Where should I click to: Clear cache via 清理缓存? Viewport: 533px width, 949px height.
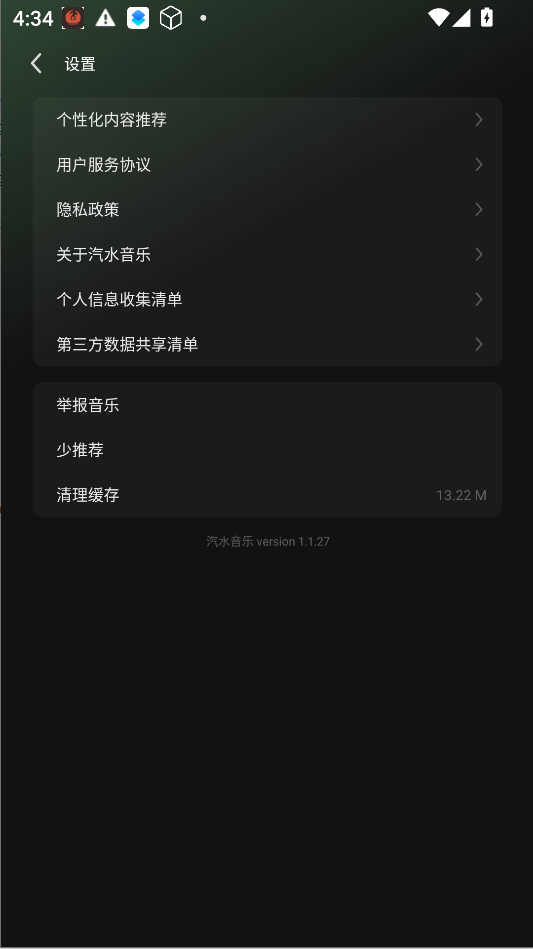267,494
